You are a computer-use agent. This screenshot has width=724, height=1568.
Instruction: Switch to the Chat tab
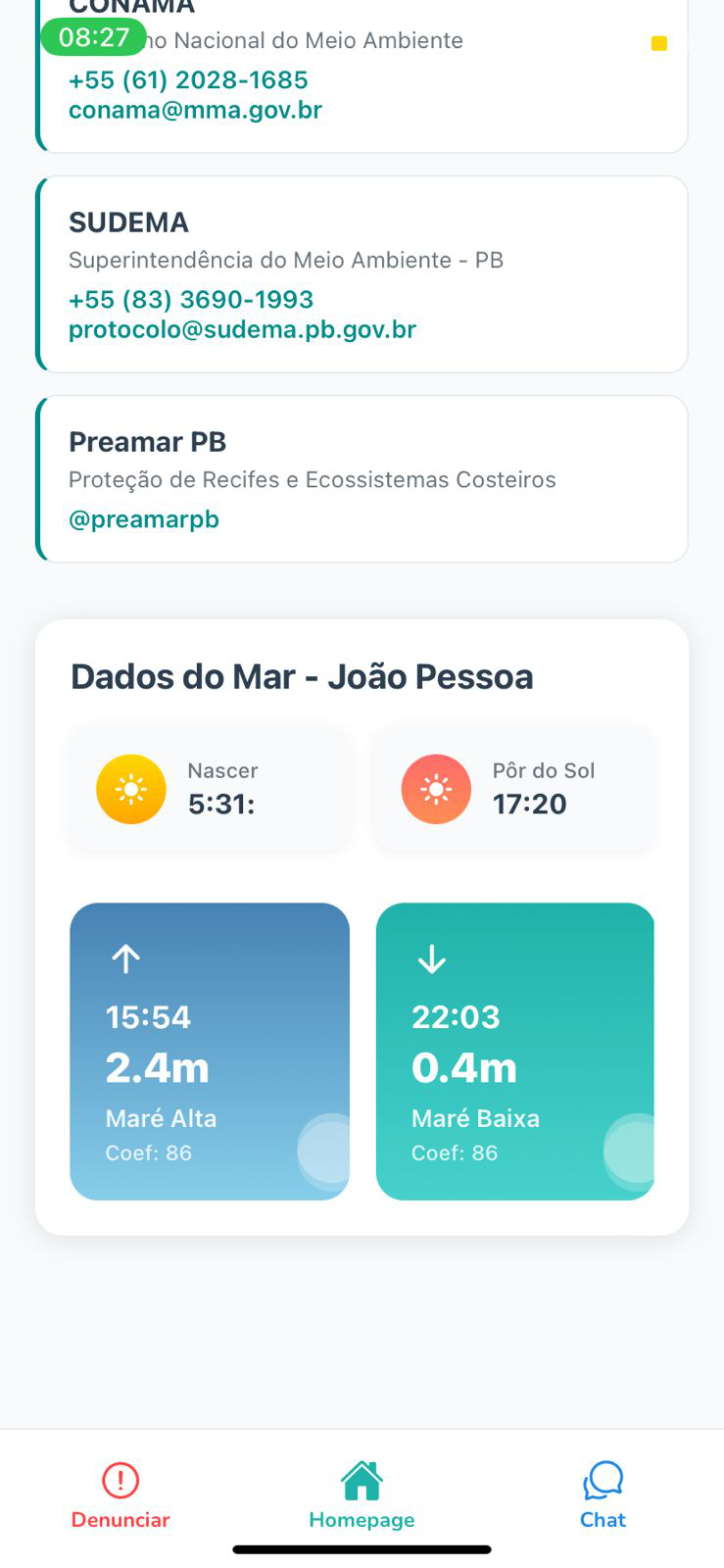(603, 1495)
